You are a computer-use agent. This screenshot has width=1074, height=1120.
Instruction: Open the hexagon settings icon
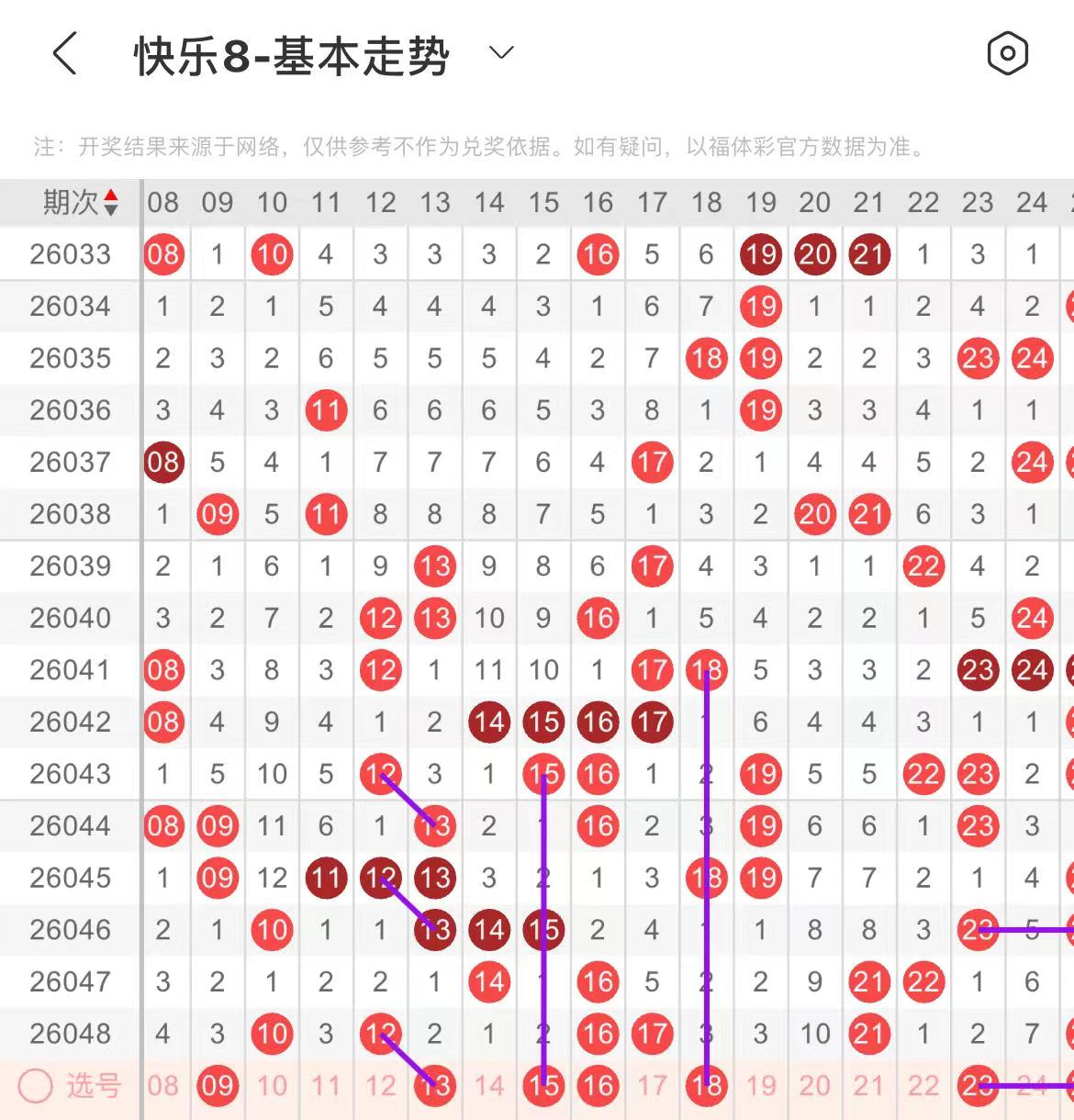click(x=1007, y=53)
